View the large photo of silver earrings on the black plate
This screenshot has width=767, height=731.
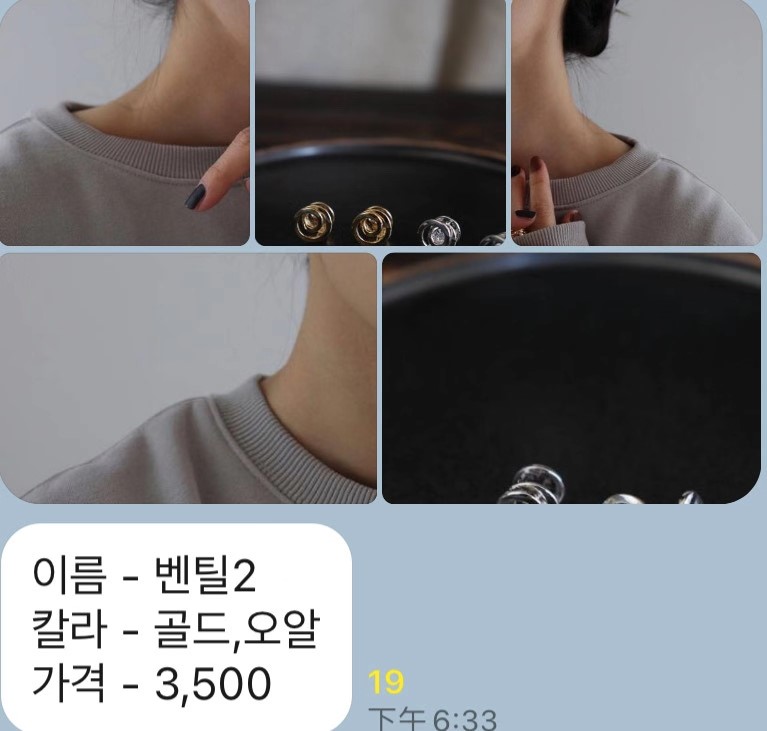571,378
